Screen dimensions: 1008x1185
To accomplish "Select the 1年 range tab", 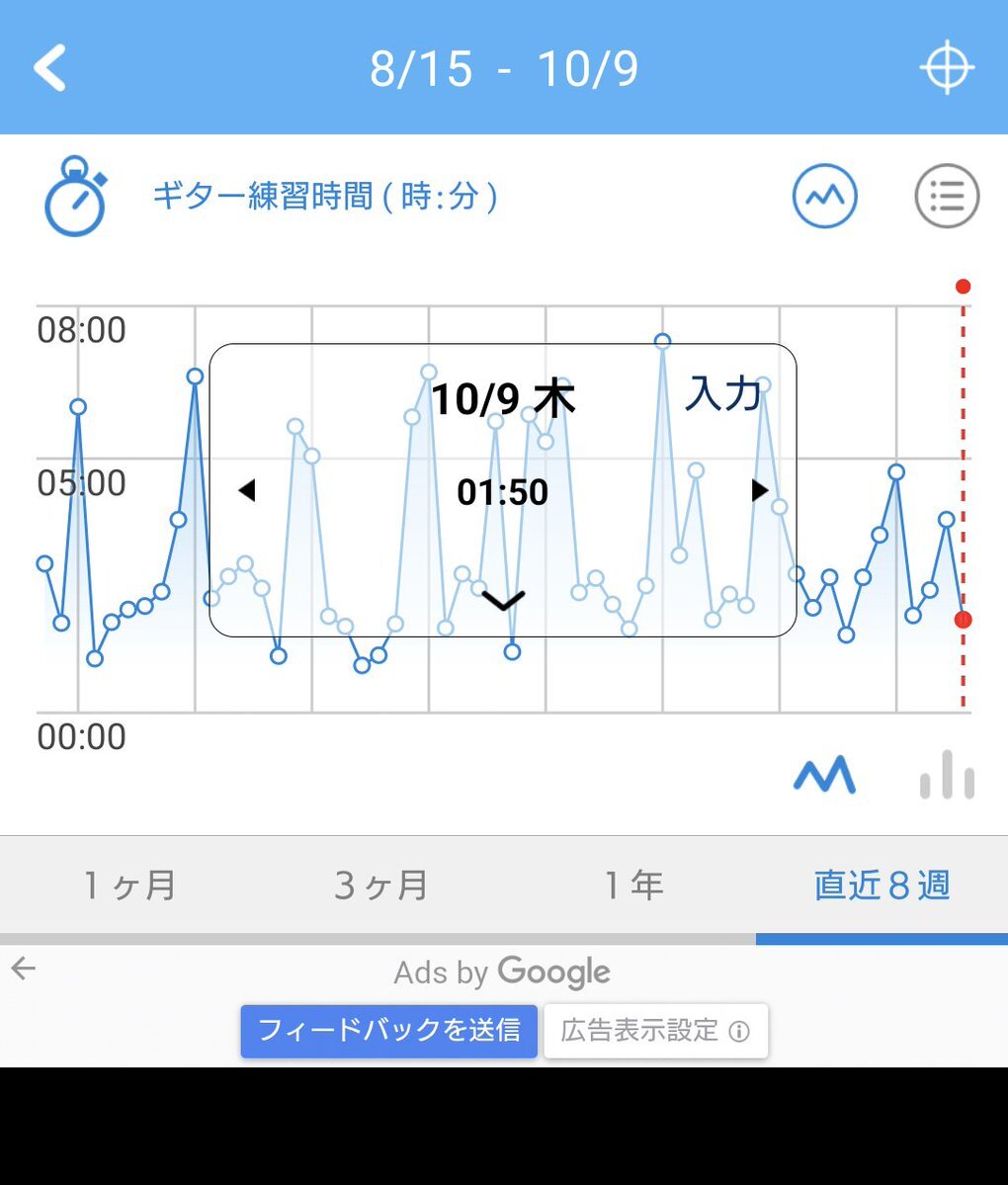I will [x=633, y=885].
